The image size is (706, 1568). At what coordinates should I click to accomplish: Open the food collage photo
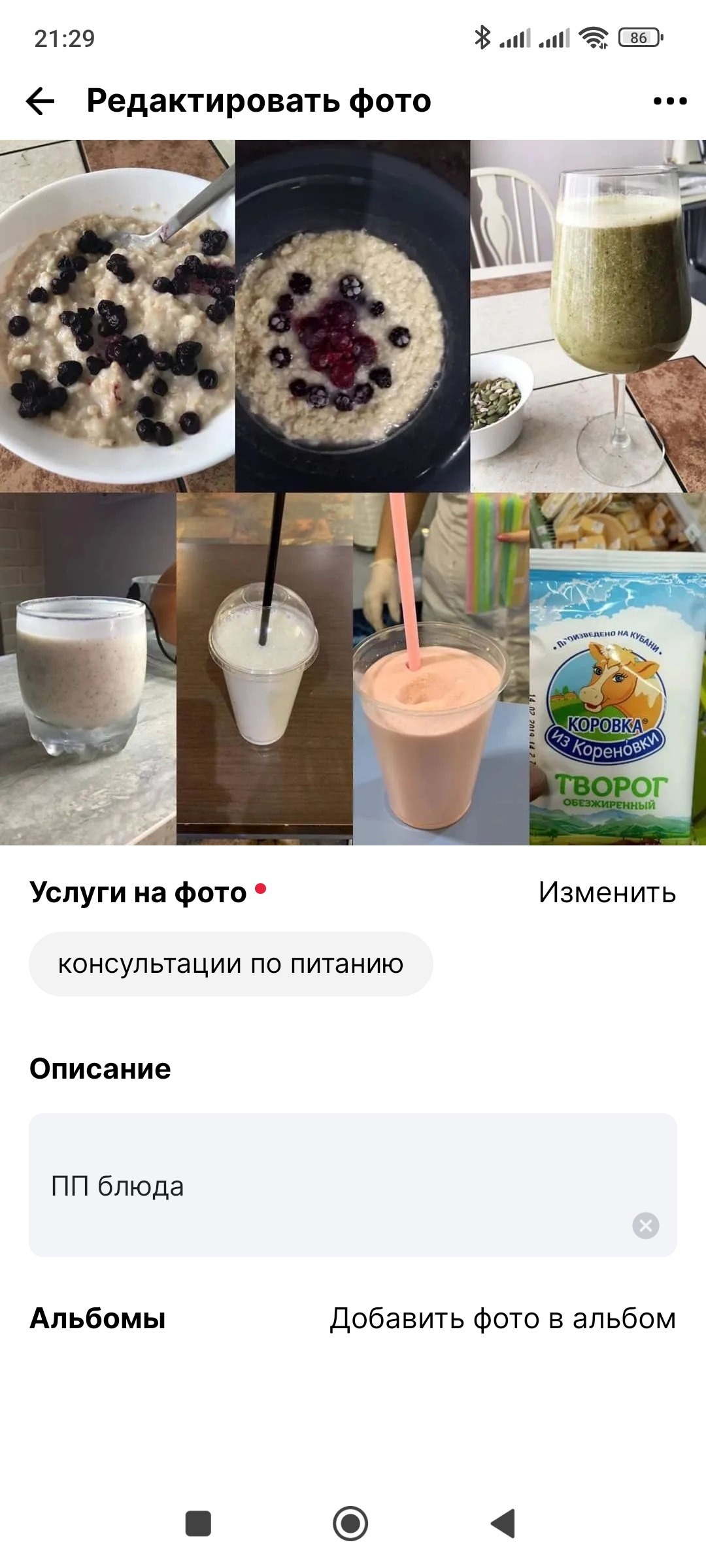point(353,493)
